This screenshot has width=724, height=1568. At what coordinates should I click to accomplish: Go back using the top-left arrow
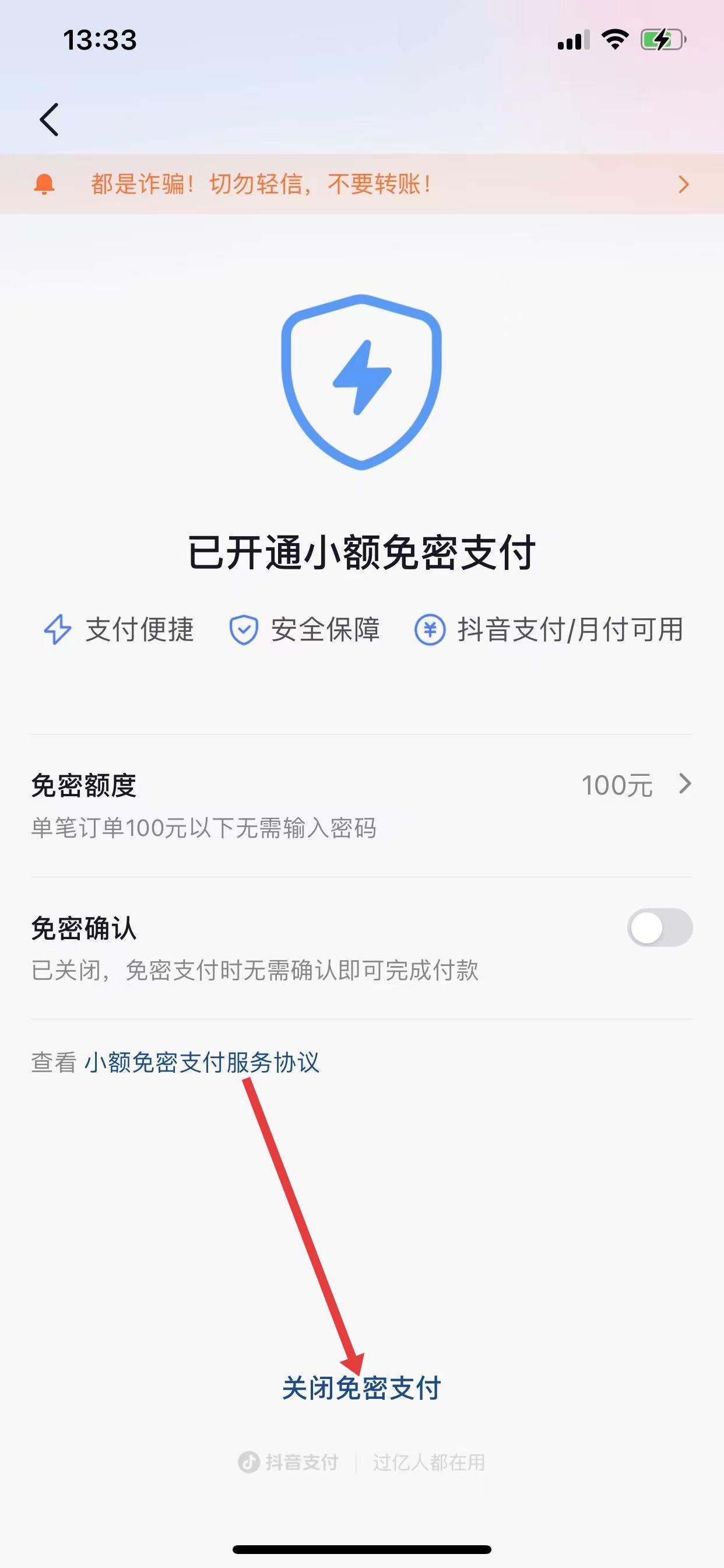click(x=48, y=120)
